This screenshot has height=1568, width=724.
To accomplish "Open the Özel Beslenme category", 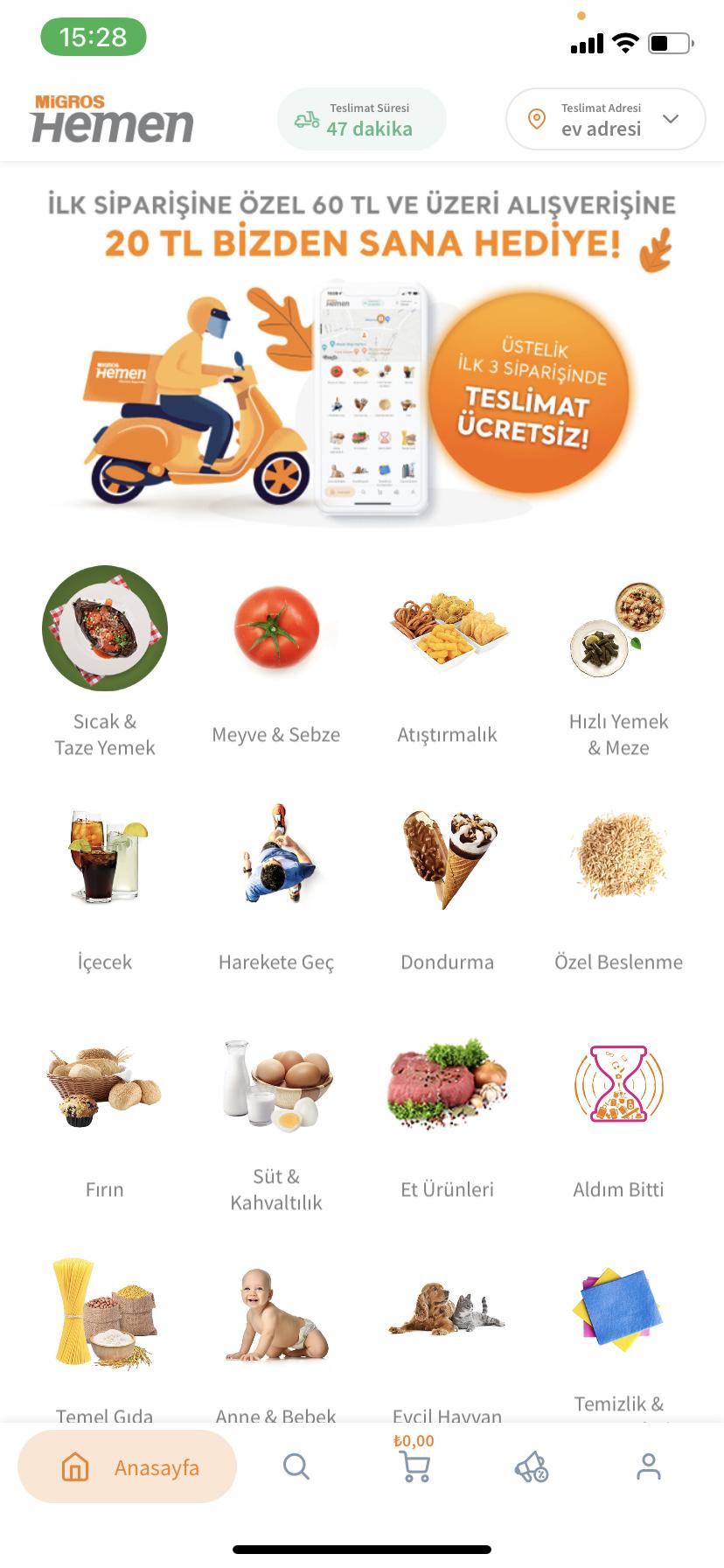I will pyautogui.click(x=618, y=889).
